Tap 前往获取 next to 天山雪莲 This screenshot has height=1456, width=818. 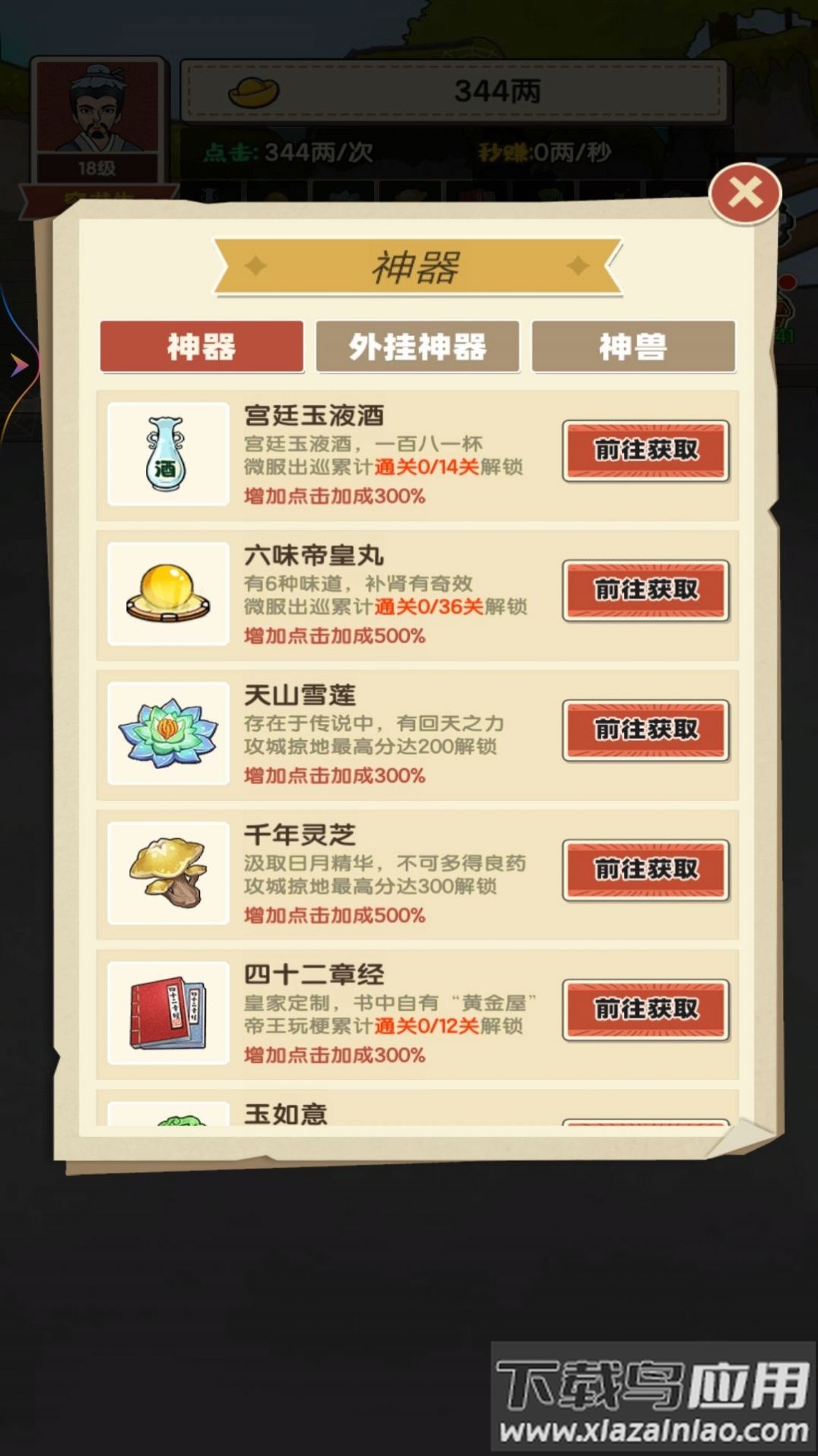pyautogui.click(x=645, y=730)
